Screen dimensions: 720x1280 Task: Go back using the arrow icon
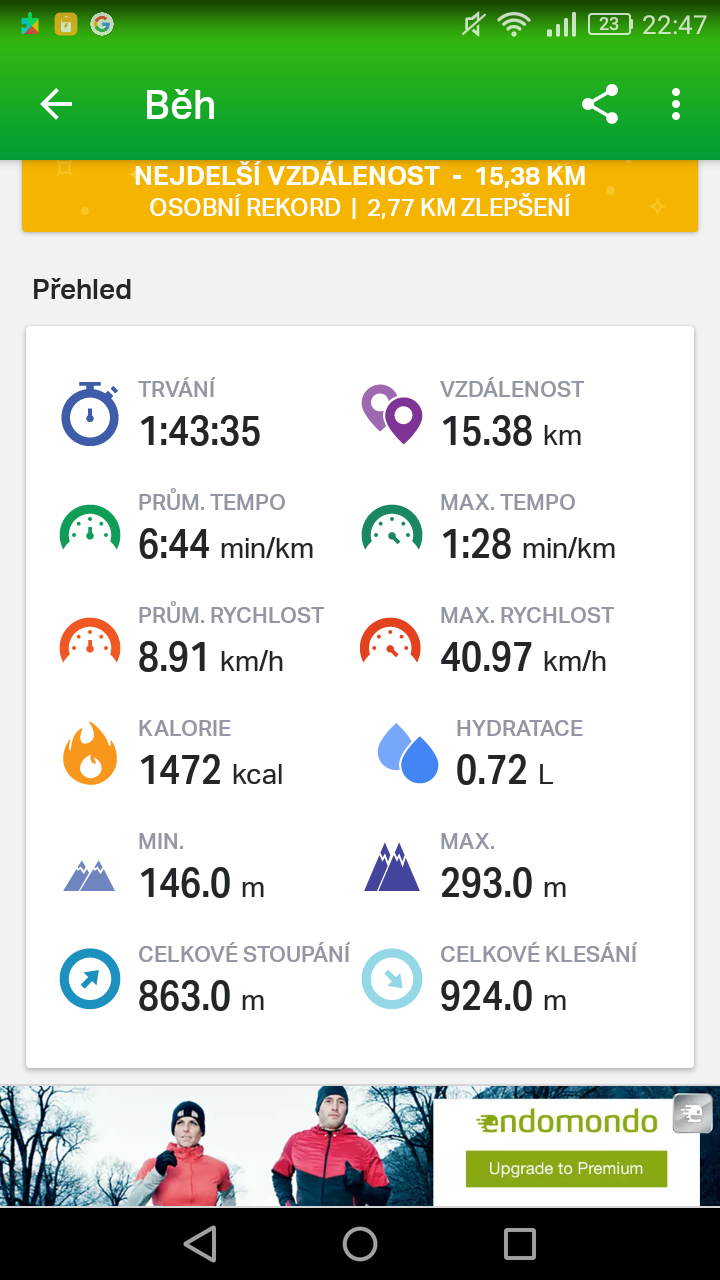pyautogui.click(x=57, y=105)
